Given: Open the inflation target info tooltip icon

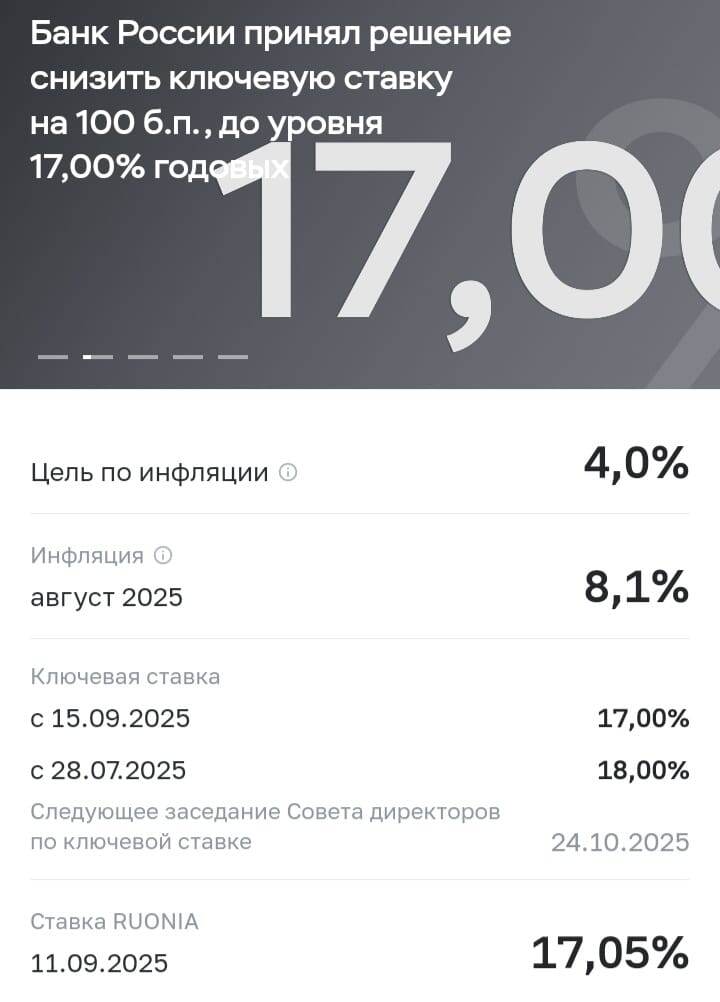Looking at the screenshot, I should [287, 471].
